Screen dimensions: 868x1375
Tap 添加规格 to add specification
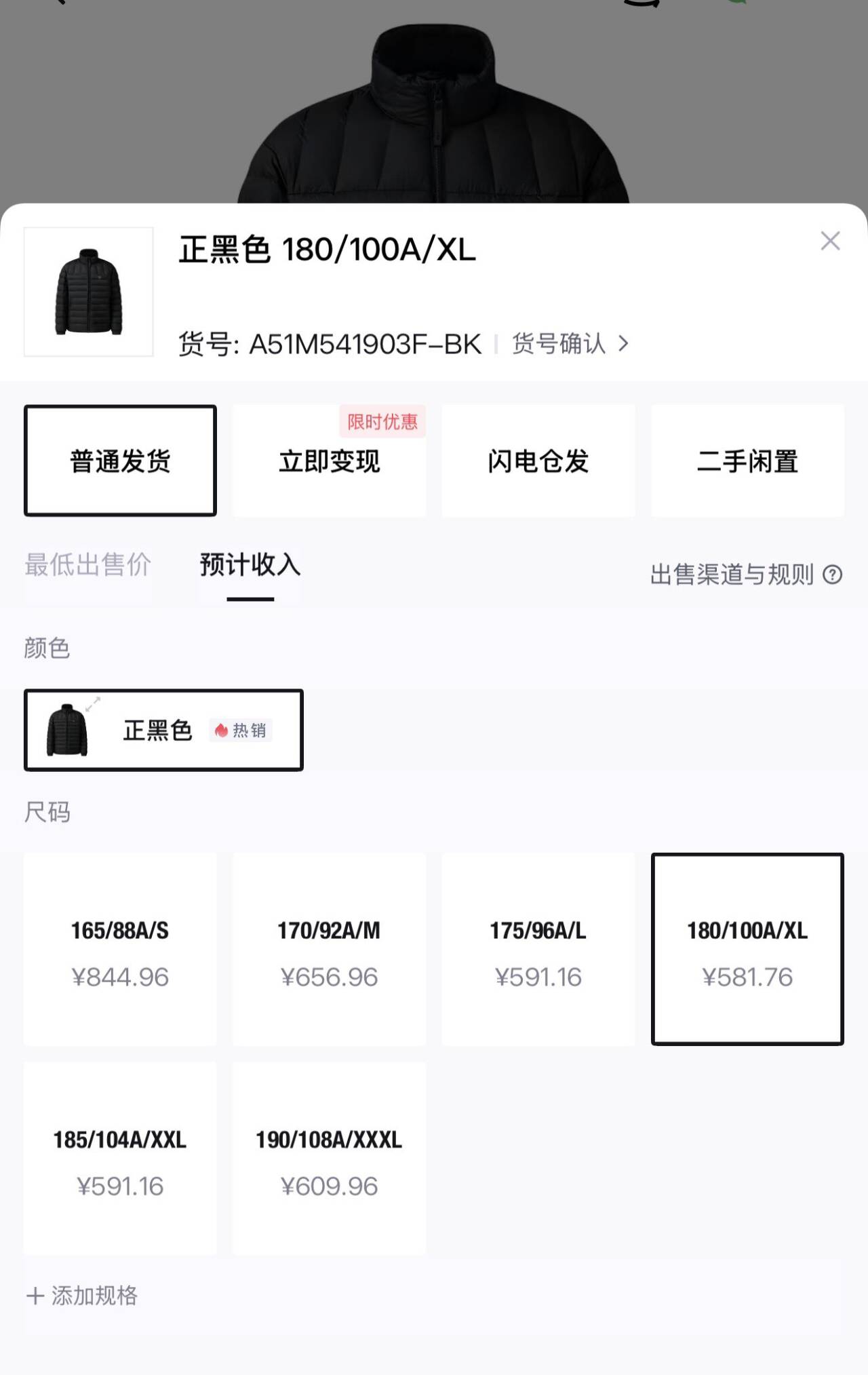(82, 1296)
